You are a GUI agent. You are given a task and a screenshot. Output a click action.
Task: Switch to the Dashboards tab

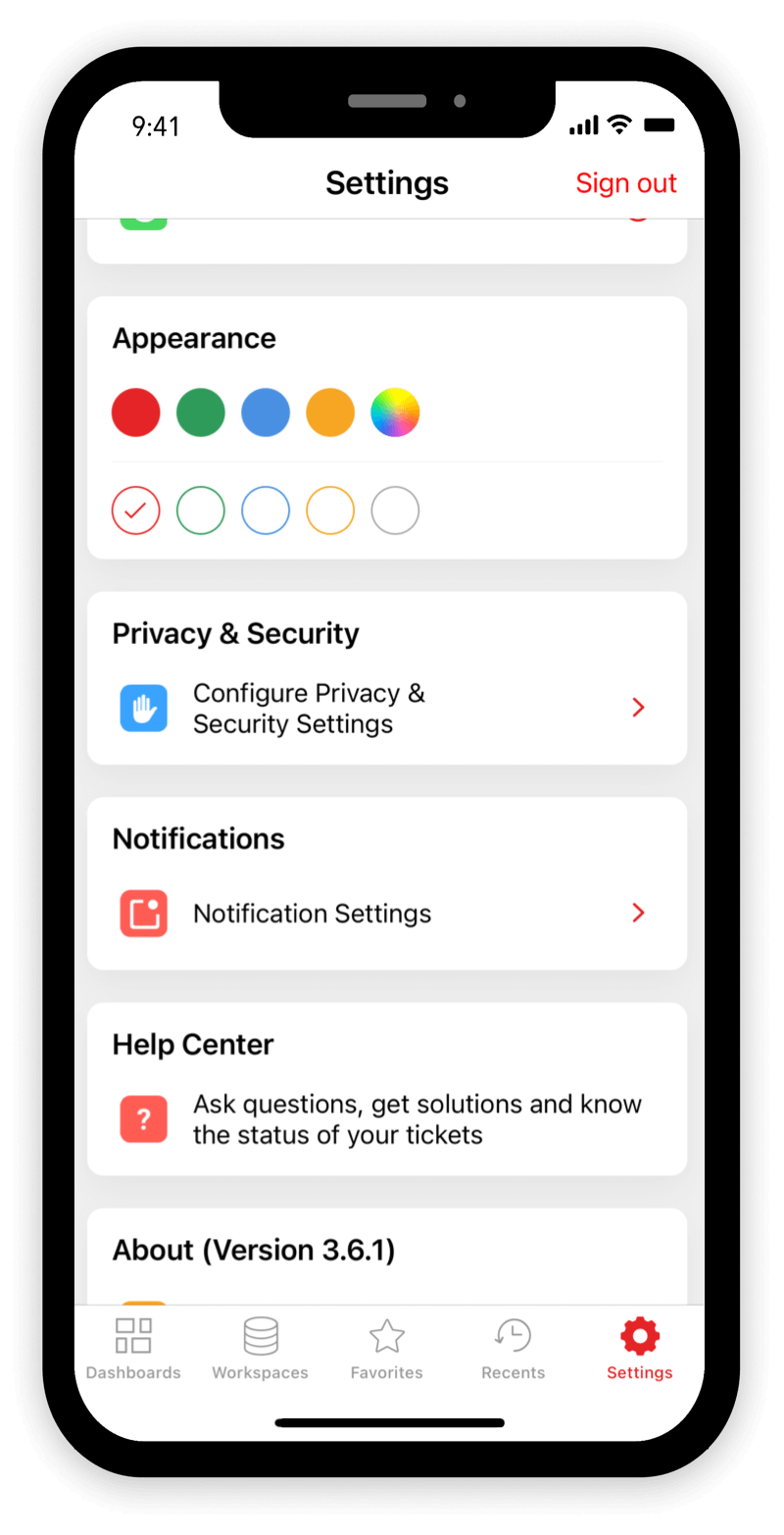coord(133,1349)
